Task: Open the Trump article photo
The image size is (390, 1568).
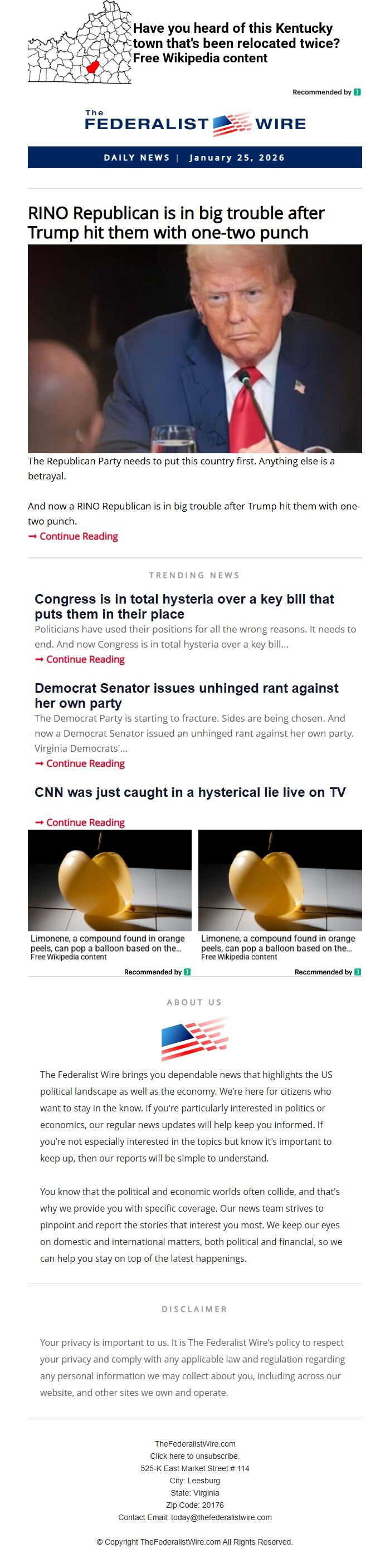Action: [194, 349]
